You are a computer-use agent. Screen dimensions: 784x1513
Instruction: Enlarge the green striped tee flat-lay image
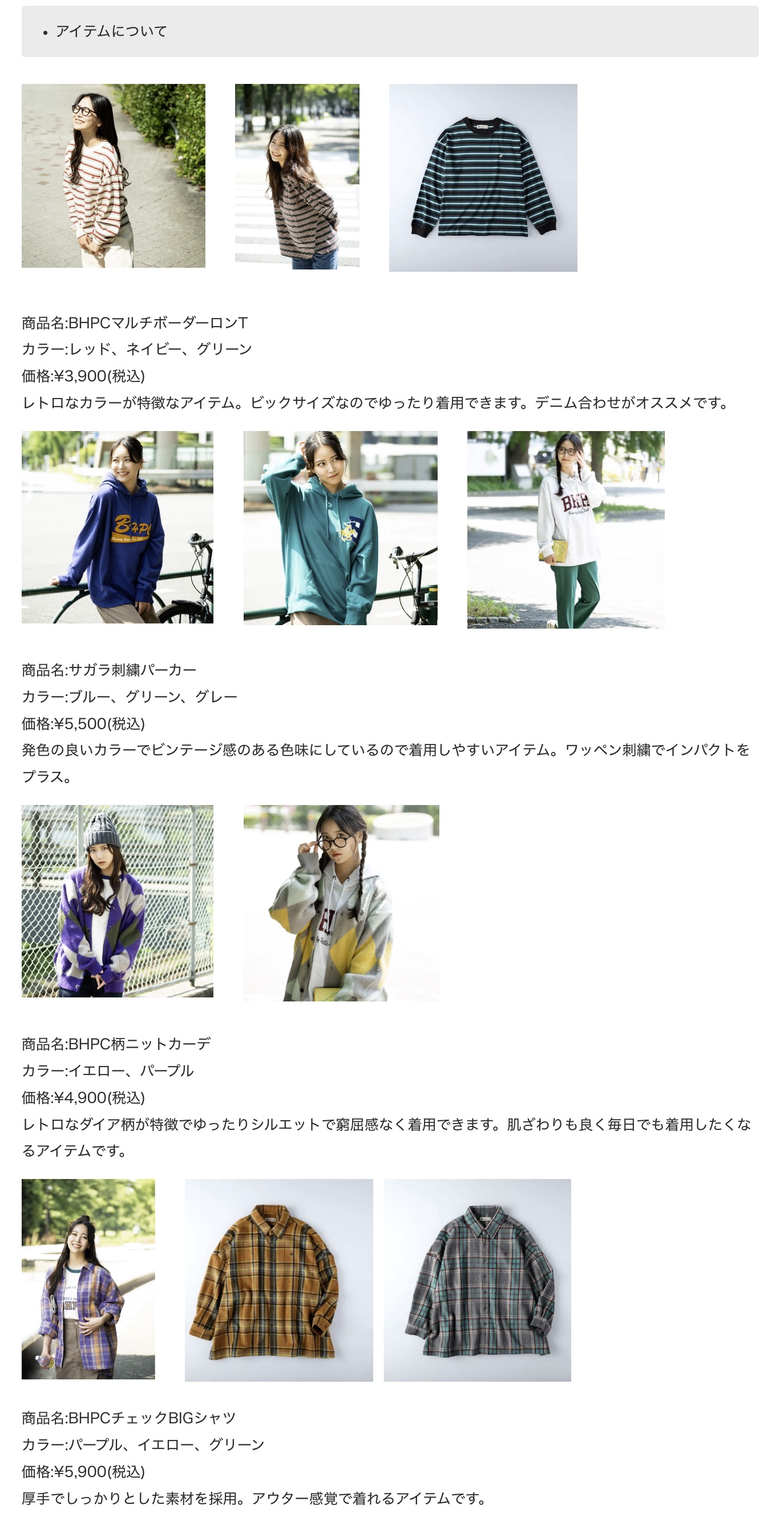(482, 178)
